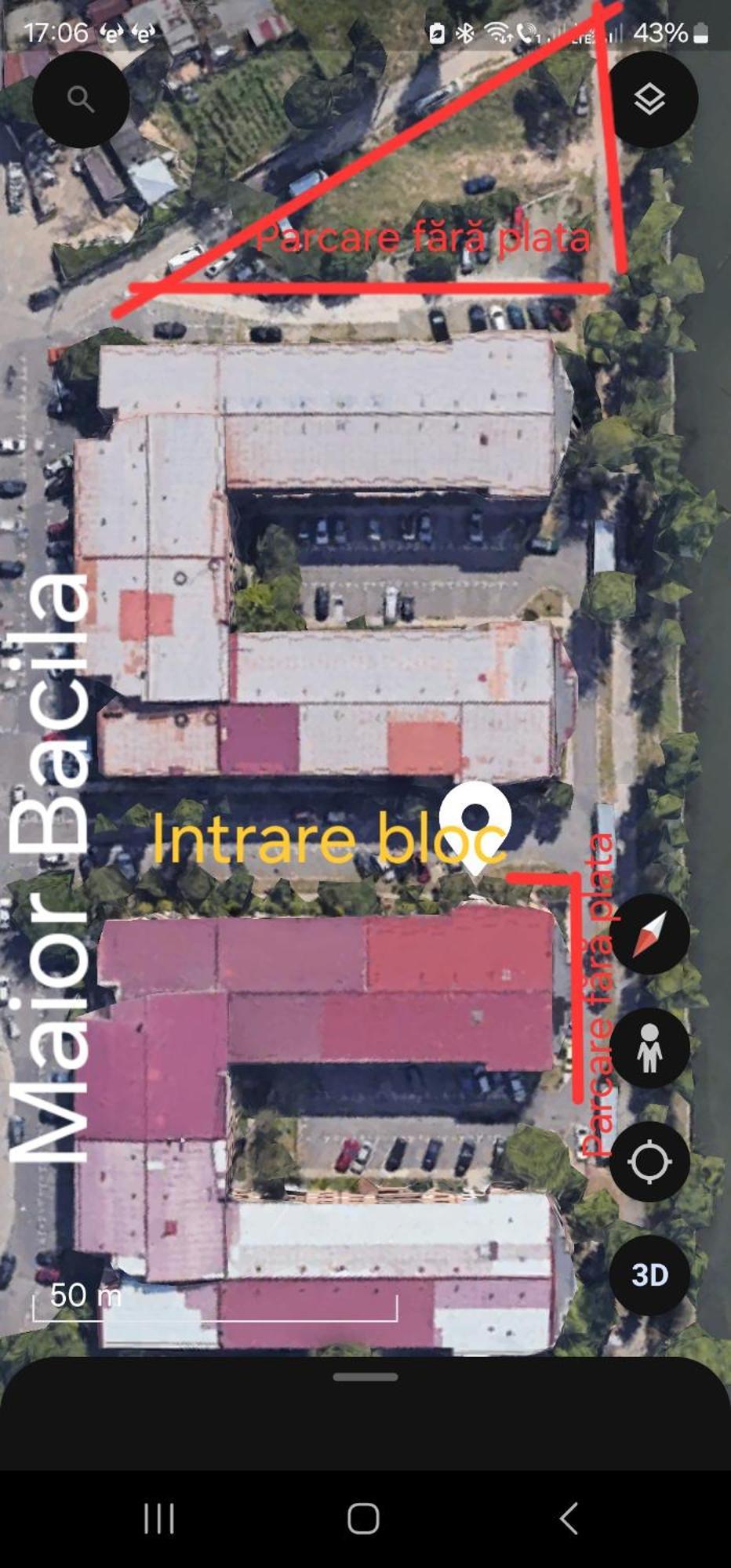
Task: Tap the bottom sheet drag handle
Action: coord(365,1377)
